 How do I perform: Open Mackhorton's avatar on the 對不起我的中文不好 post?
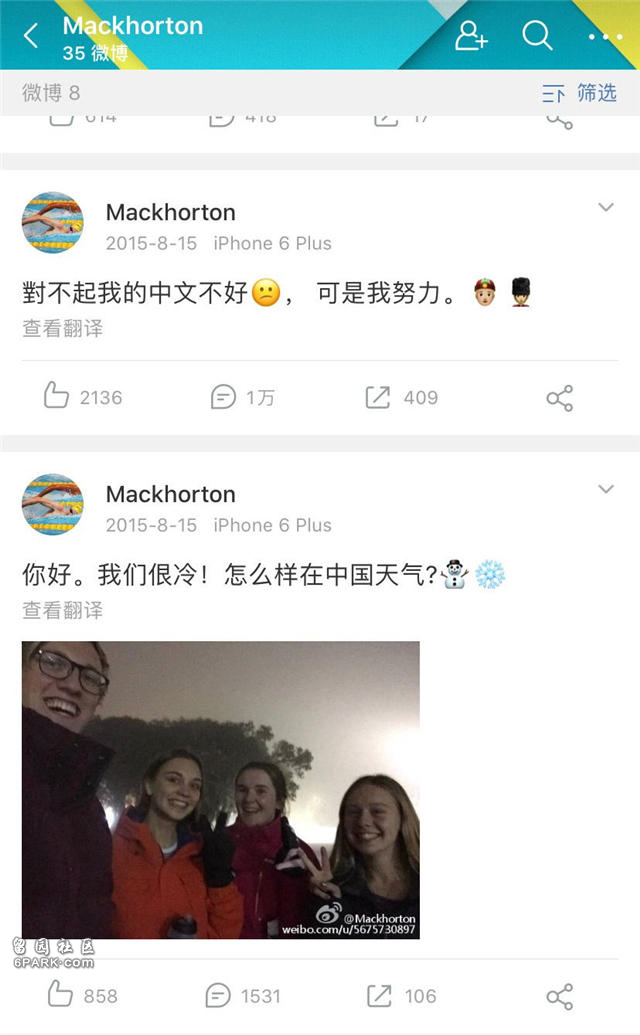coord(52,222)
